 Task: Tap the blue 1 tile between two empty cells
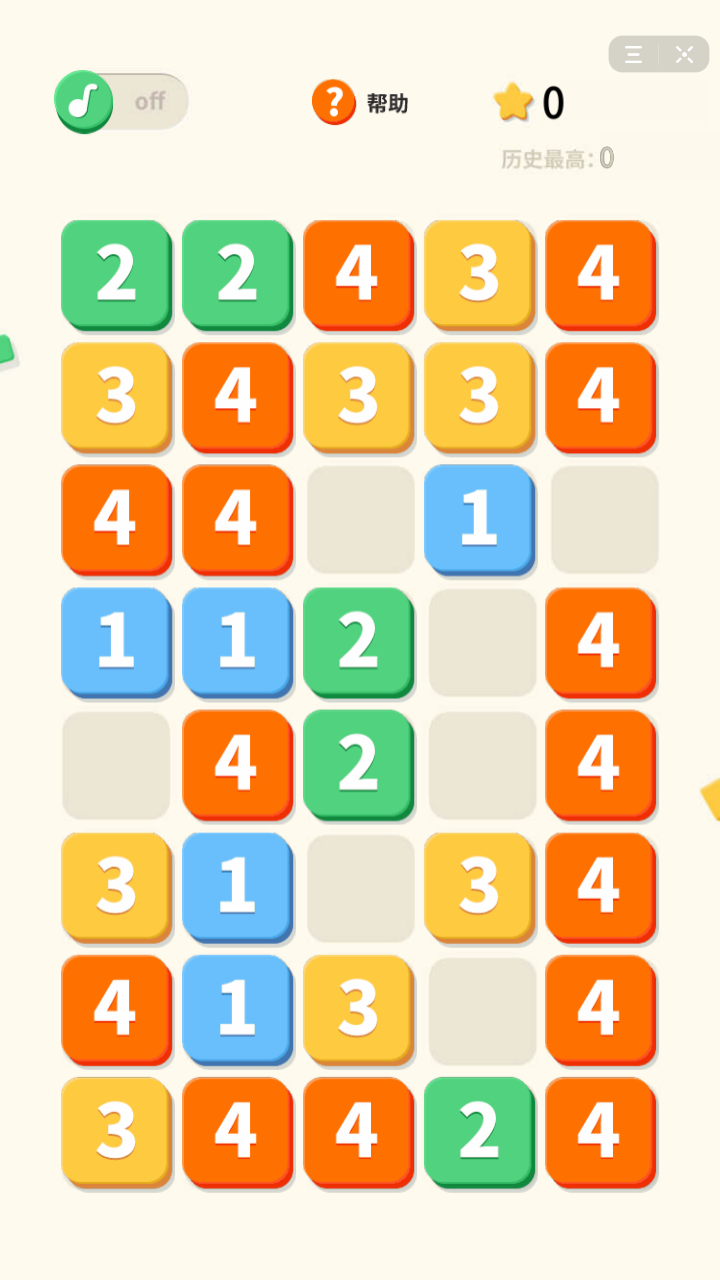[478, 518]
